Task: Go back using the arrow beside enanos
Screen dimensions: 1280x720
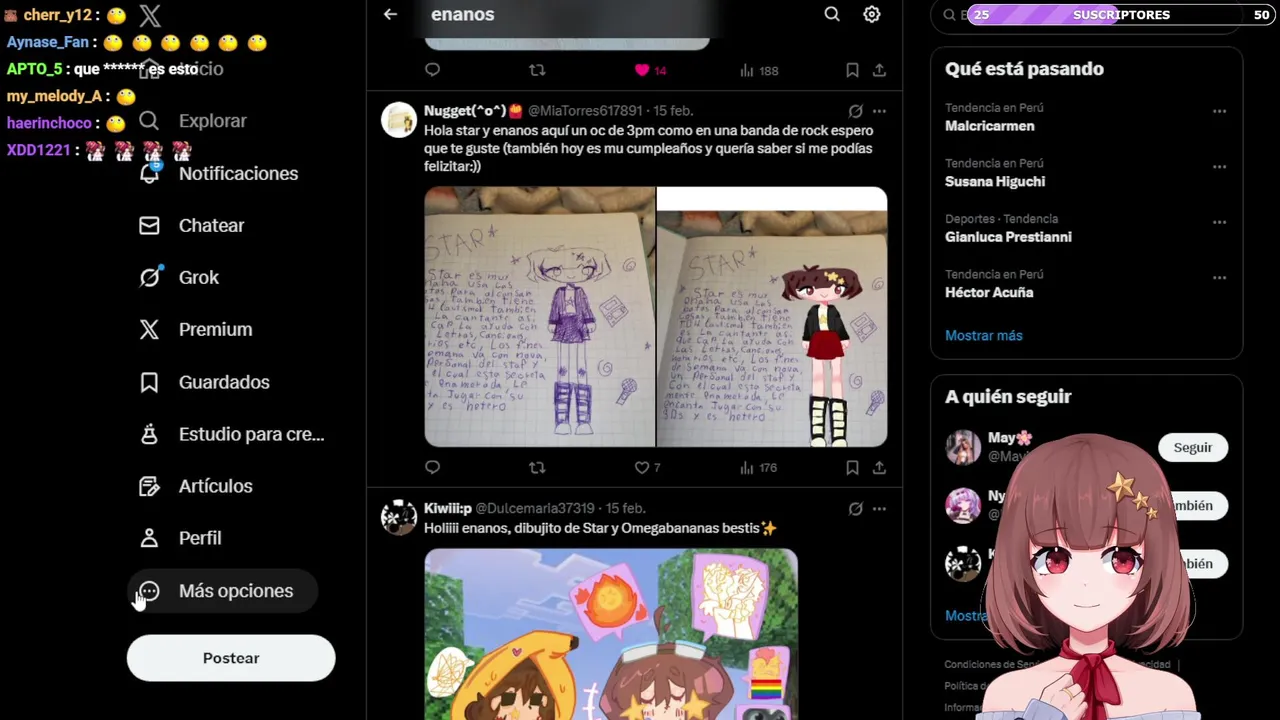Action: (x=390, y=14)
